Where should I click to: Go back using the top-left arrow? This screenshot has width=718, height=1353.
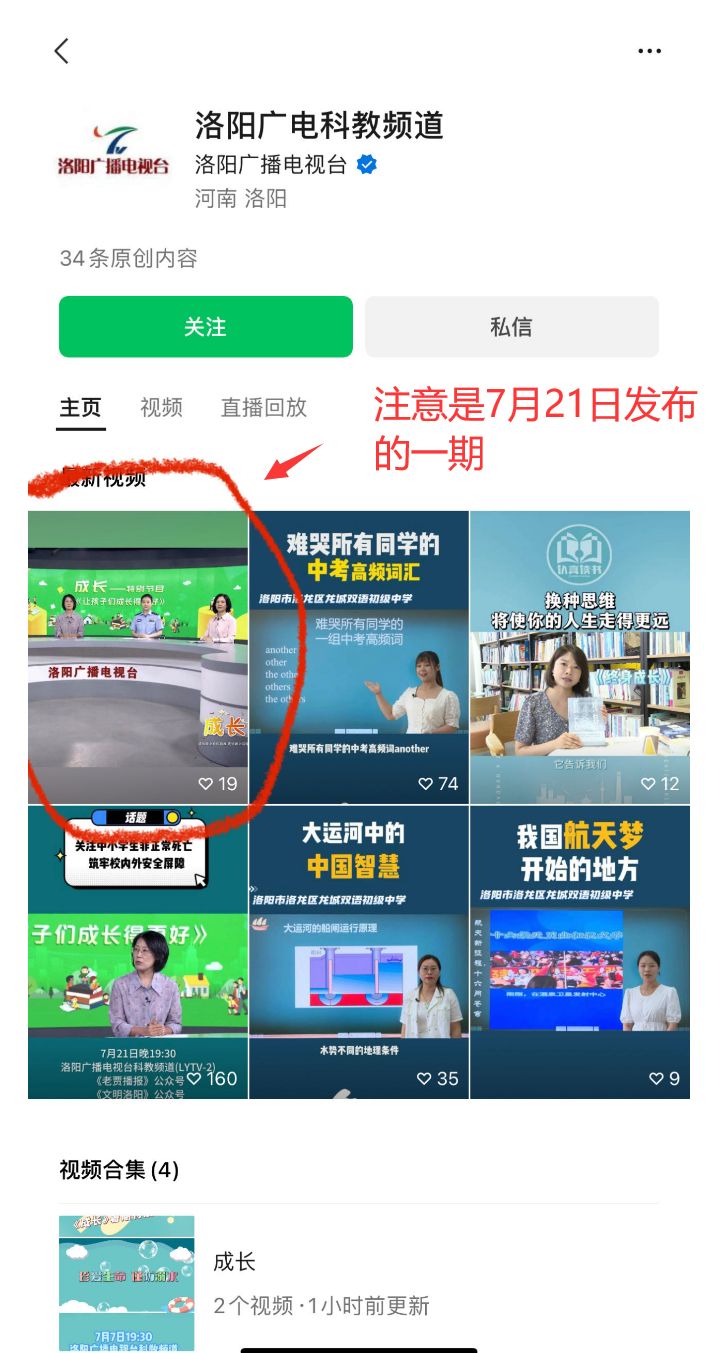(62, 51)
